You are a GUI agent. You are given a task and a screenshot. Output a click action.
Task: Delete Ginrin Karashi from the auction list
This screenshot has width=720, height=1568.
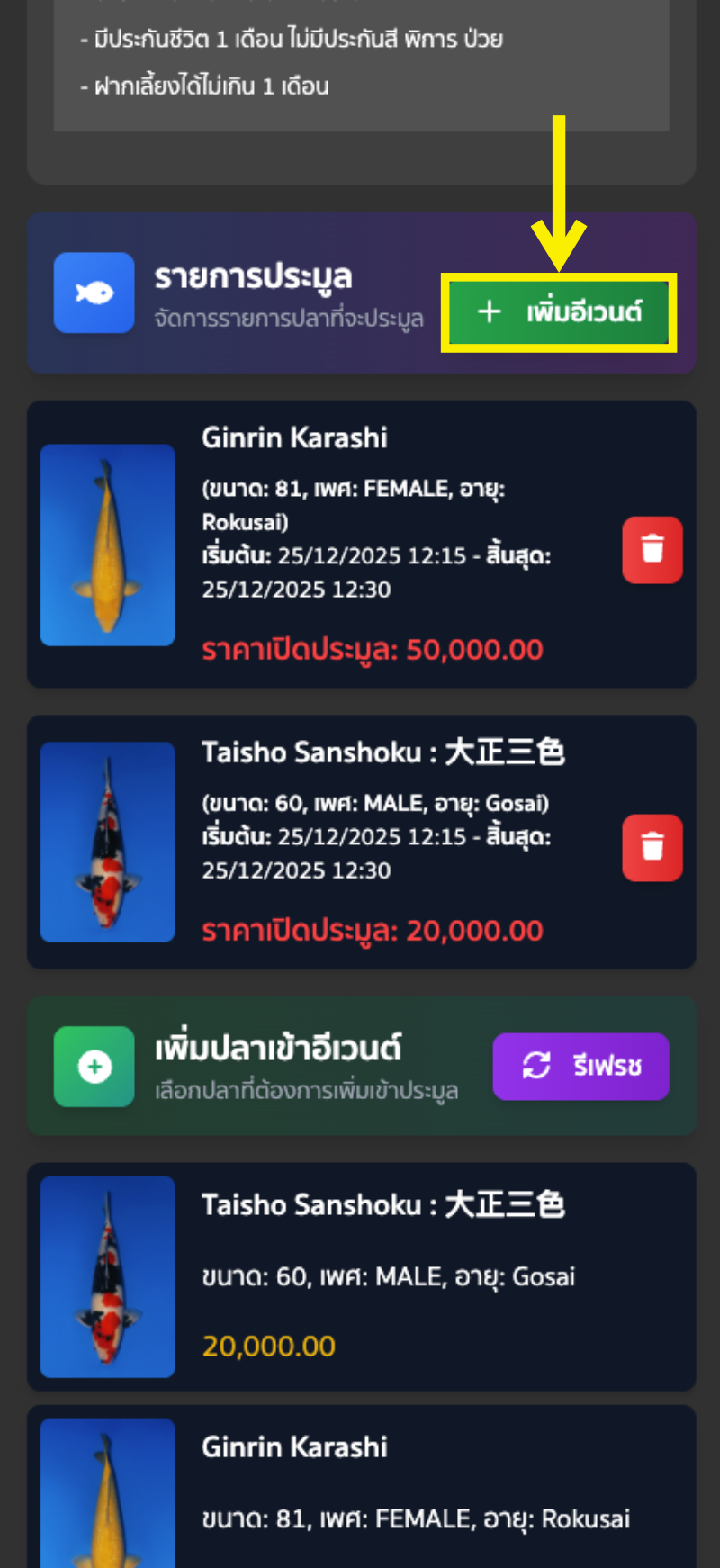pyautogui.click(x=652, y=550)
